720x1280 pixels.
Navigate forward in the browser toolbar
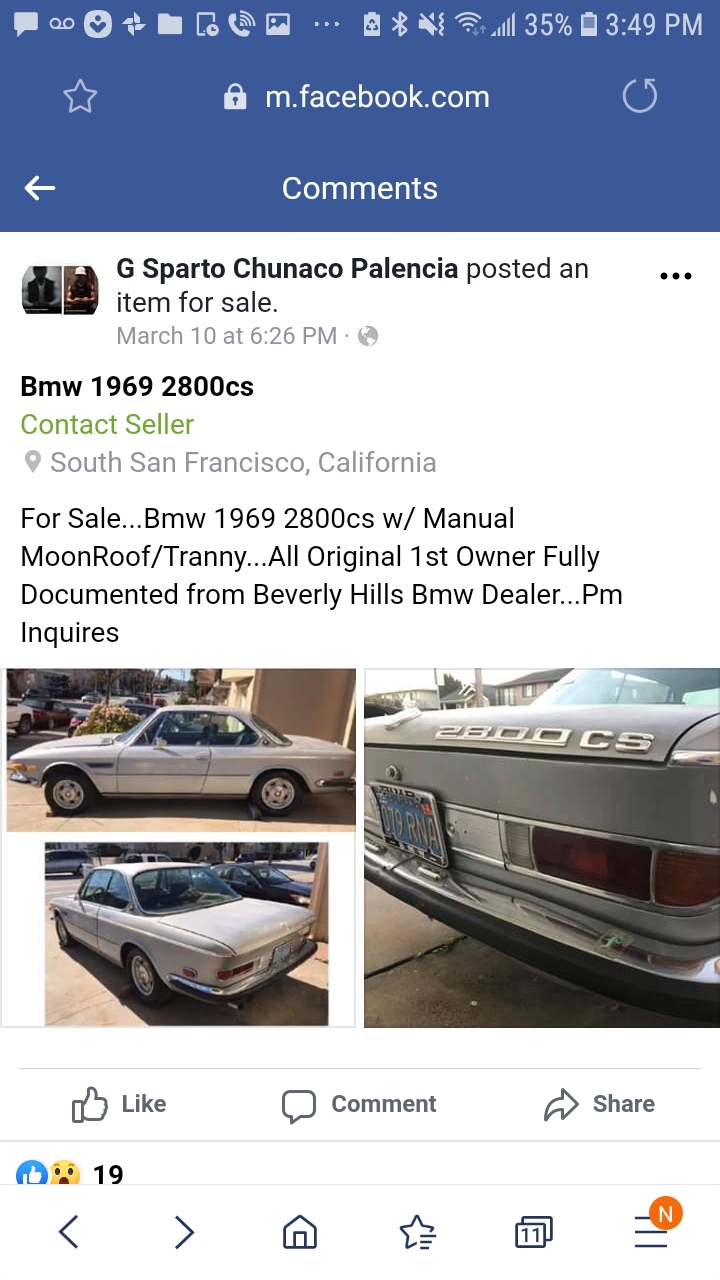(x=184, y=1232)
